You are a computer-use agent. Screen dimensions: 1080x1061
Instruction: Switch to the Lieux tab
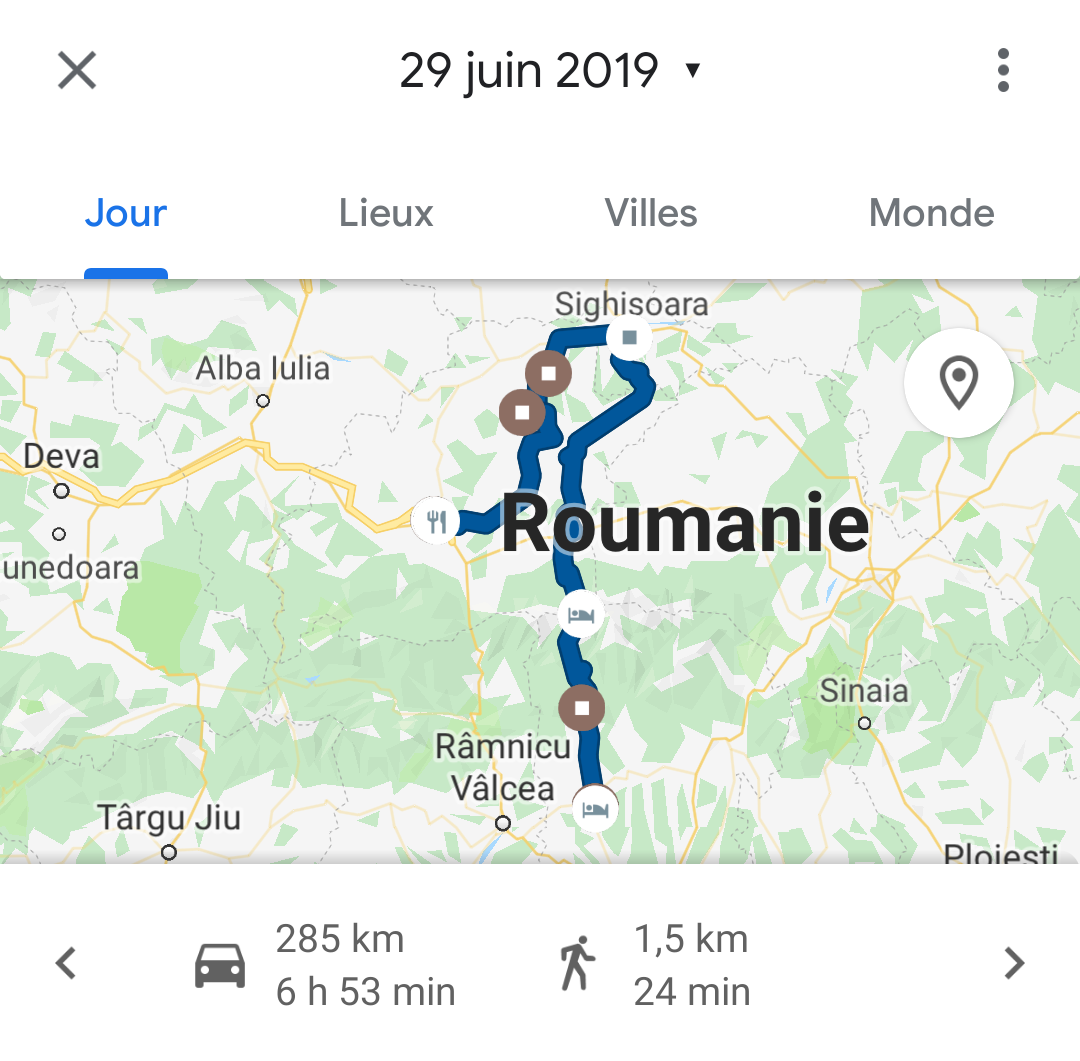(x=386, y=213)
